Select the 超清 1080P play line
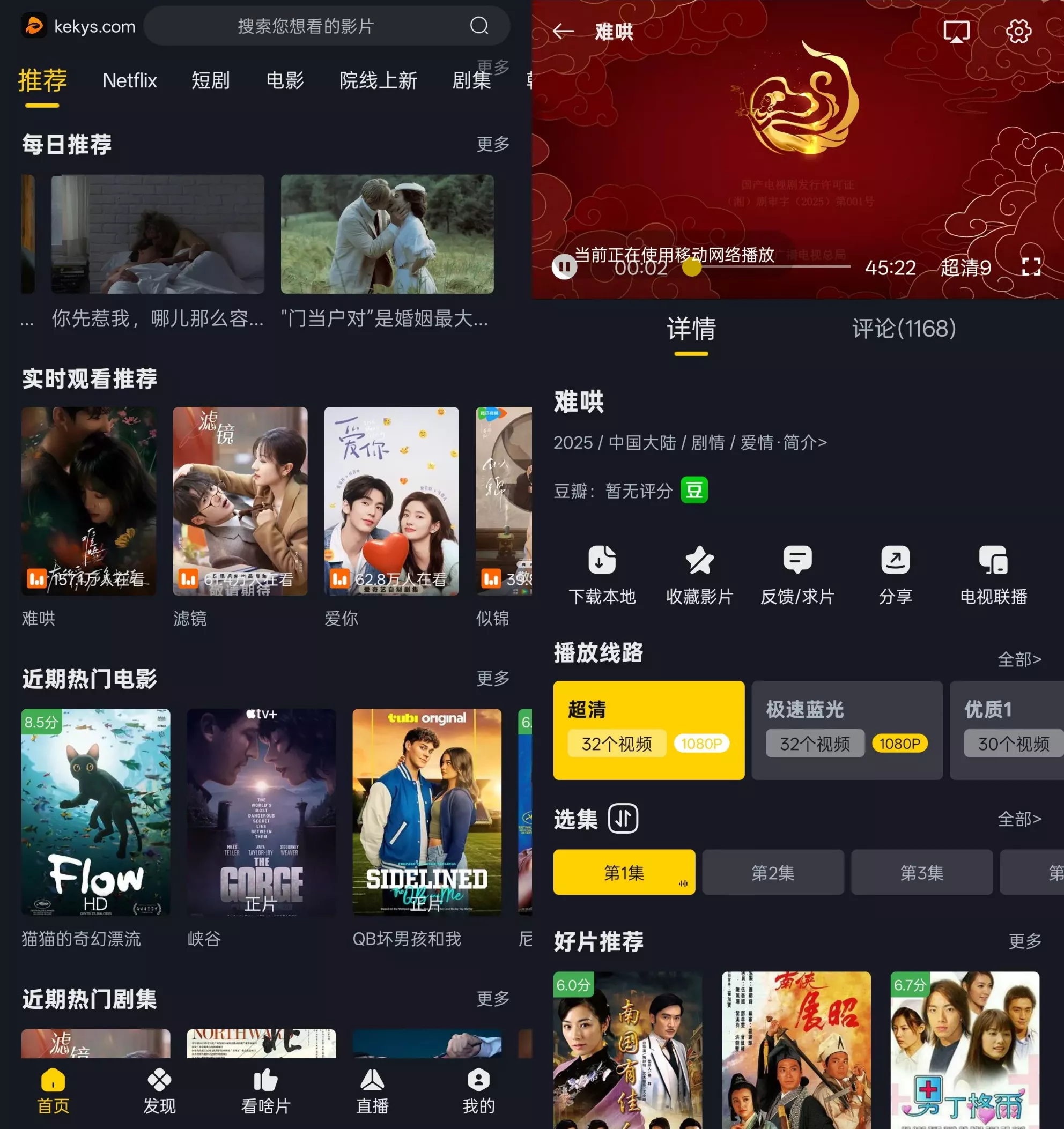The image size is (1064, 1129). (649, 730)
